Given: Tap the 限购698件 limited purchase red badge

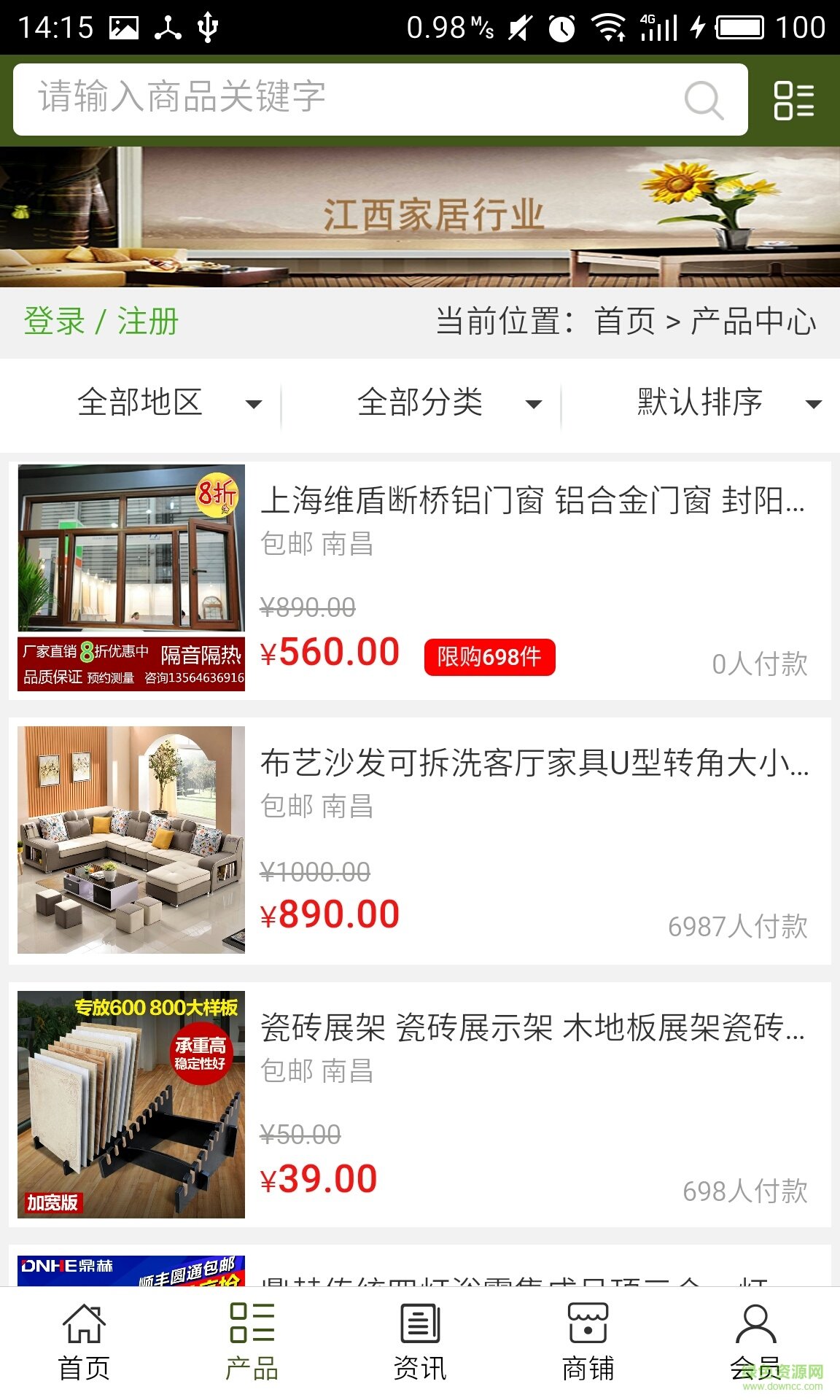Looking at the screenshot, I should click(490, 656).
